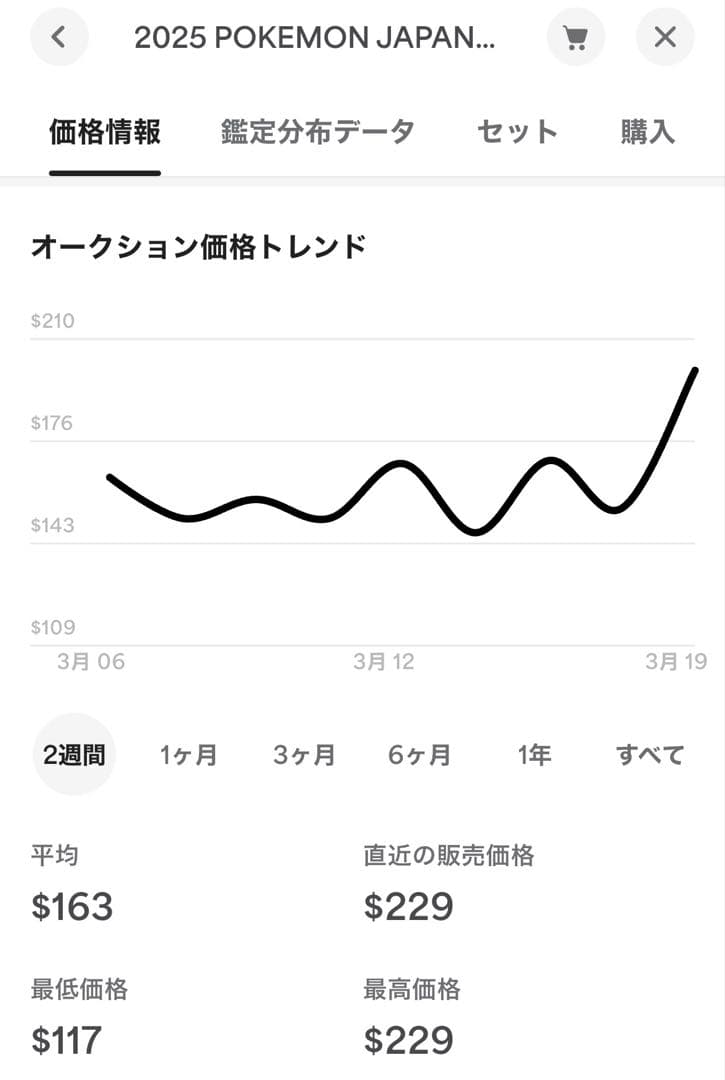Open the shopping cart
Viewport: 725px width, 1080px height.
pos(575,38)
